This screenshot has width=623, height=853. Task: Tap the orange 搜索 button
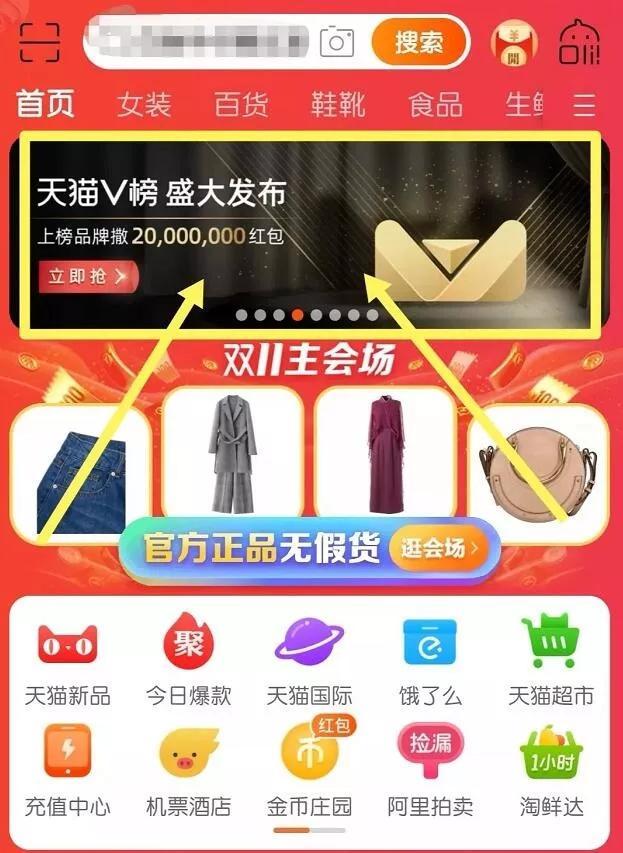pos(419,42)
